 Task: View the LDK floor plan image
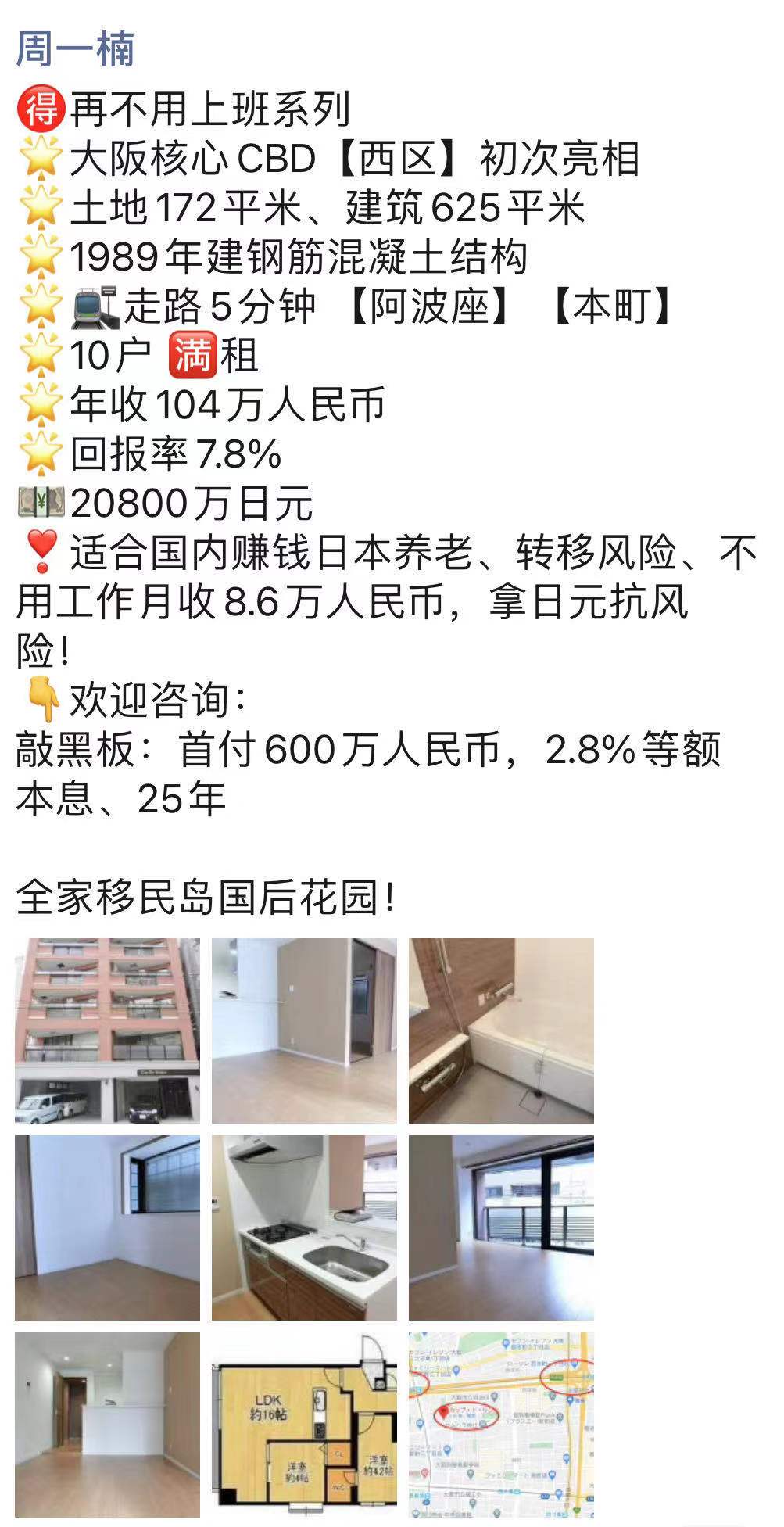point(304,1425)
